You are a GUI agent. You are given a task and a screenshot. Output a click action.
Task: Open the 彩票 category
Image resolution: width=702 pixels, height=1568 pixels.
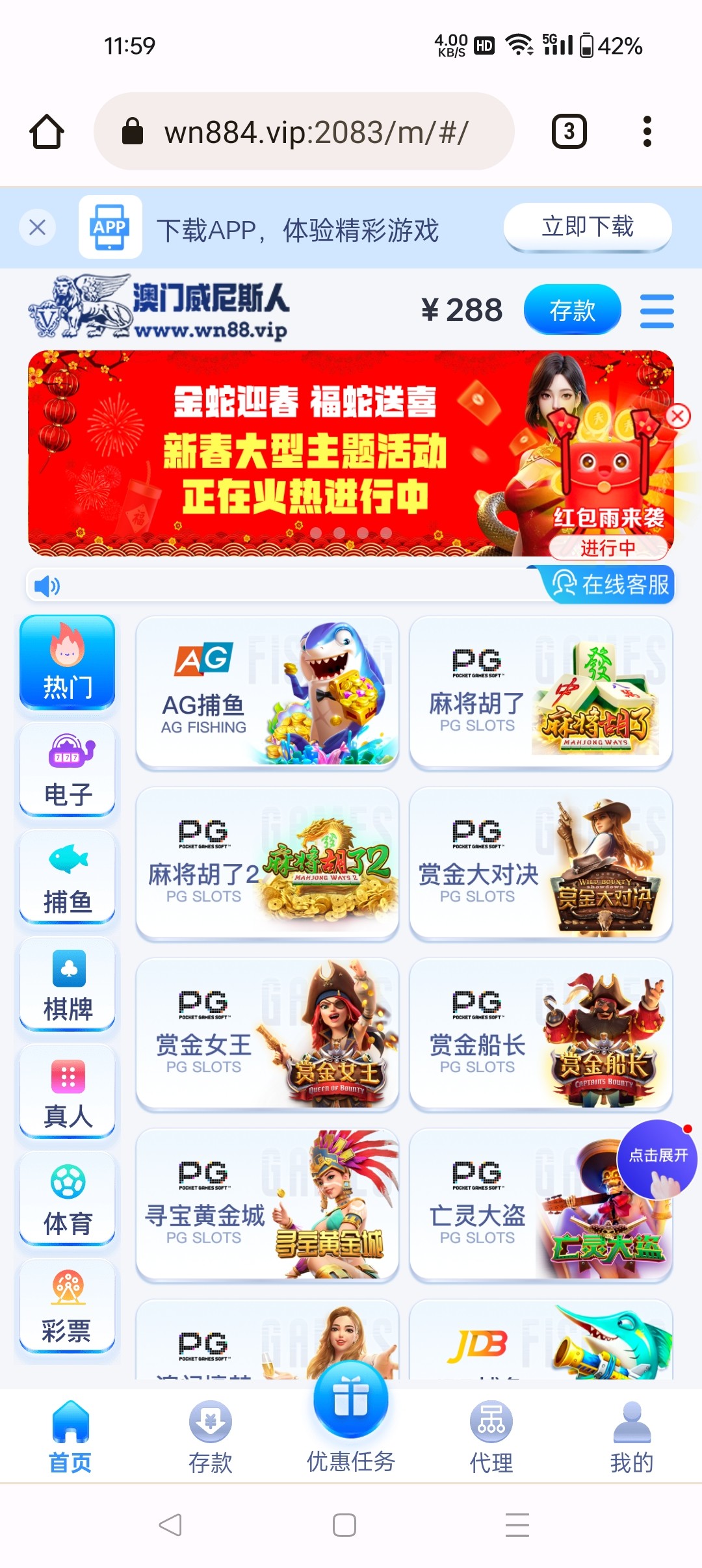pyautogui.click(x=68, y=1306)
